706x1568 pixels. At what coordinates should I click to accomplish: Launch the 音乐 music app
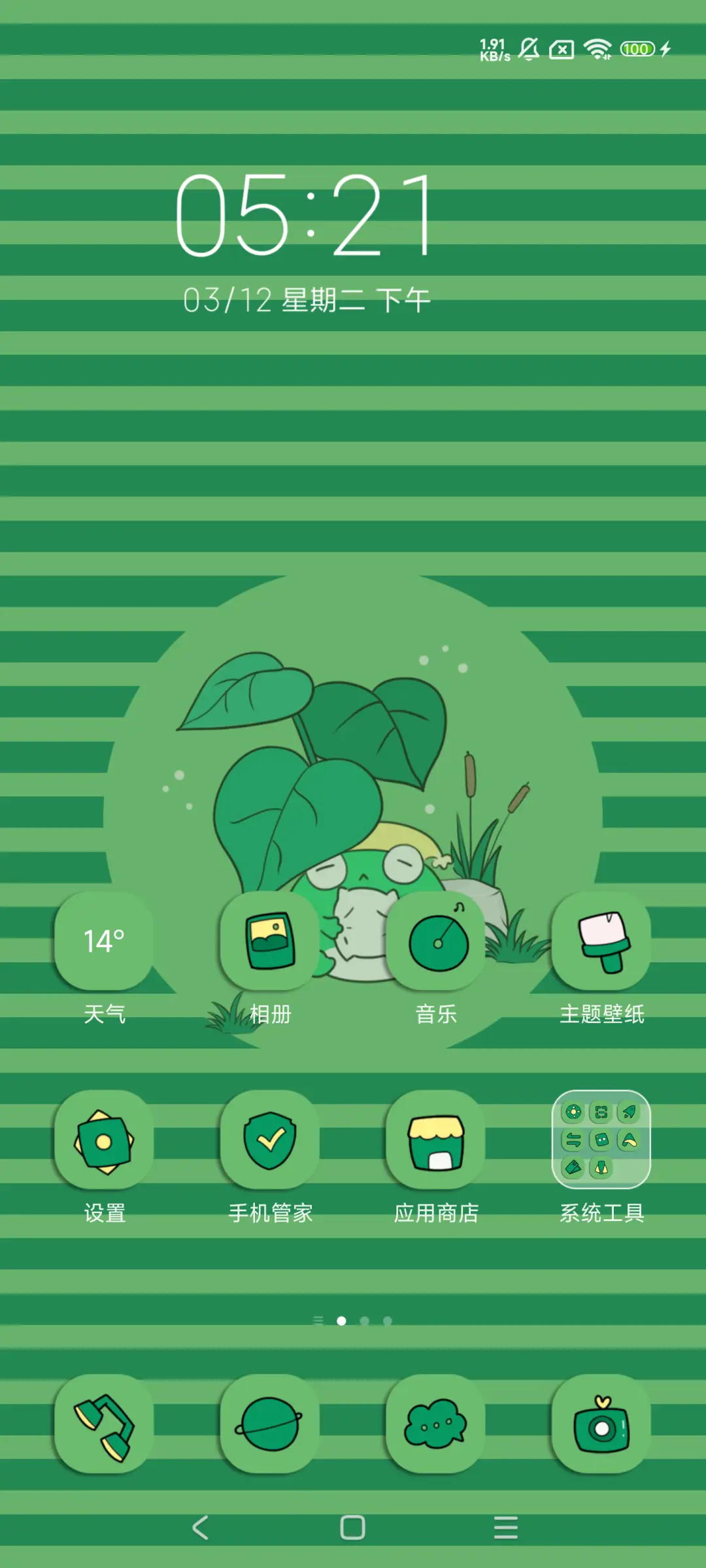point(436,941)
